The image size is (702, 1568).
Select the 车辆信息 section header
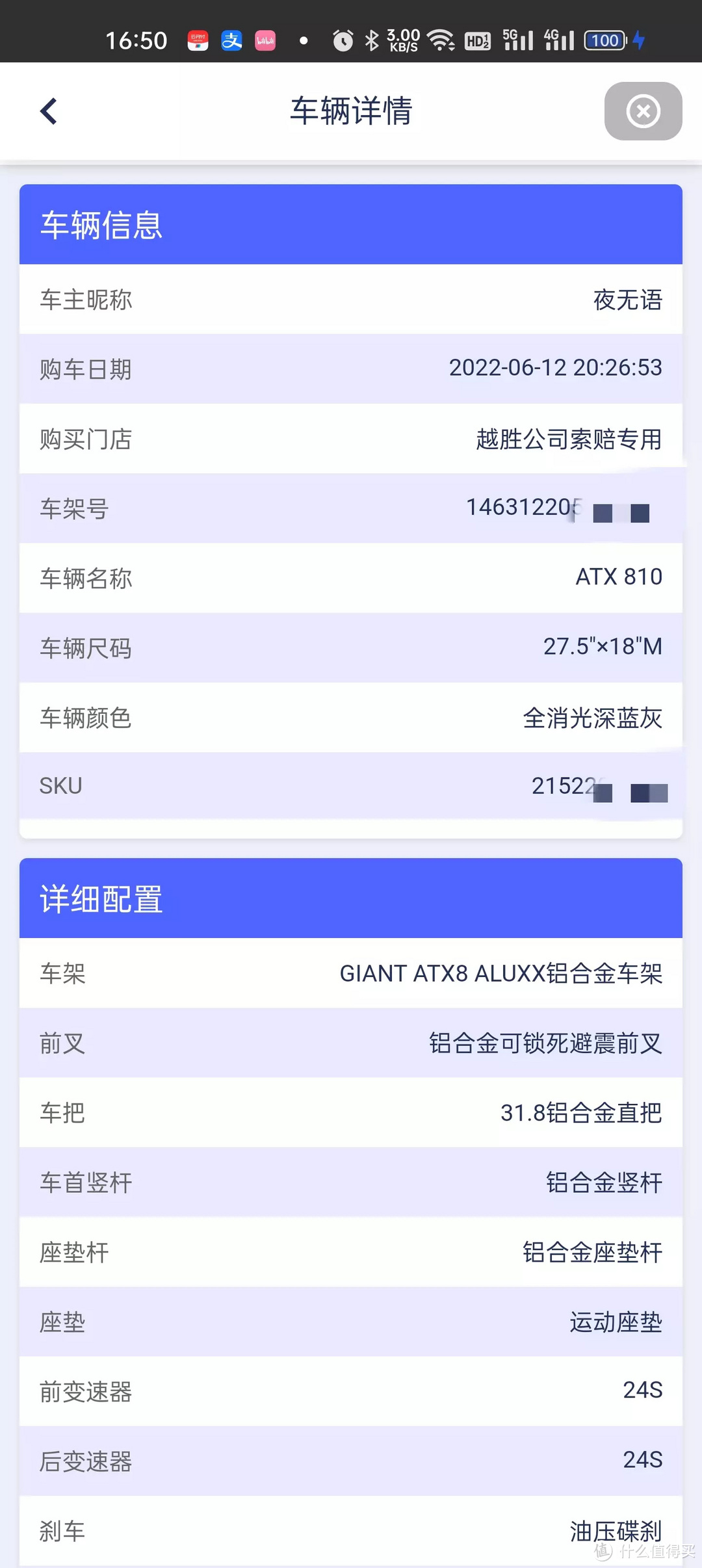point(101,225)
